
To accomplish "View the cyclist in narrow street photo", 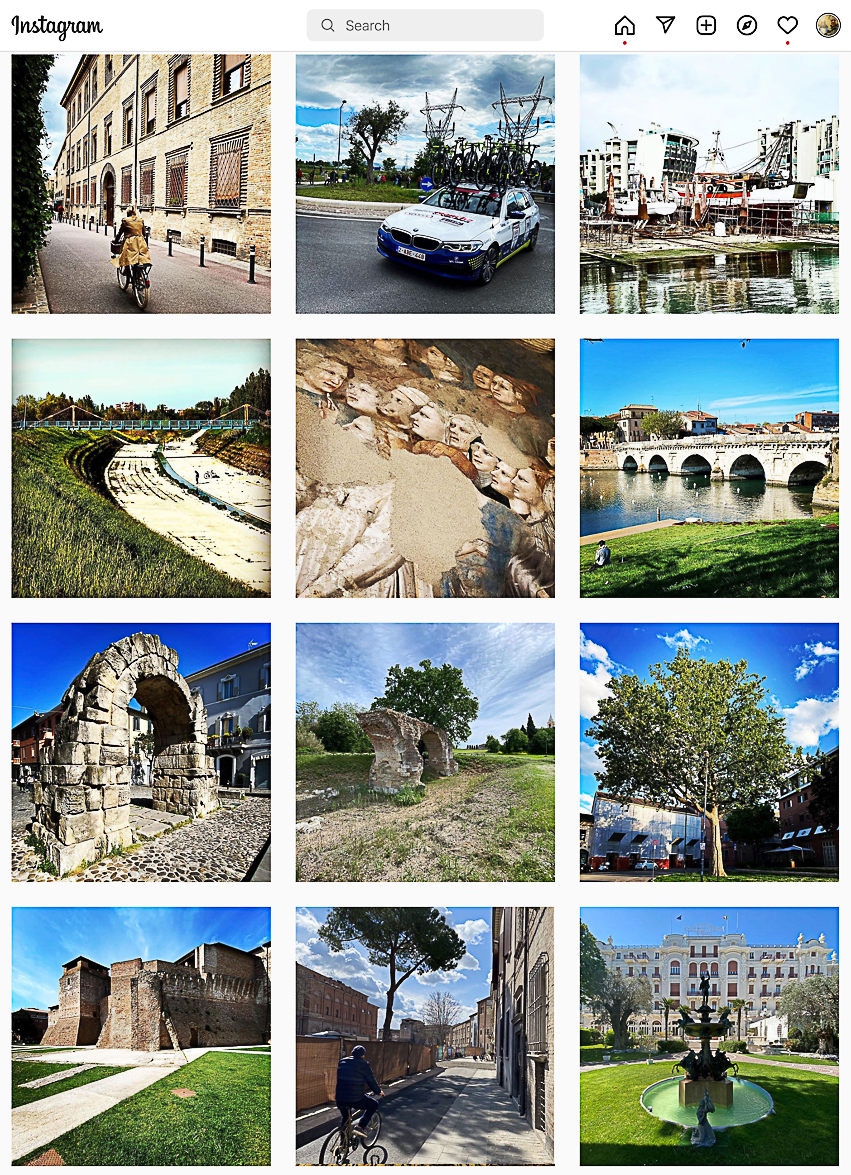I will [x=425, y=1036].
